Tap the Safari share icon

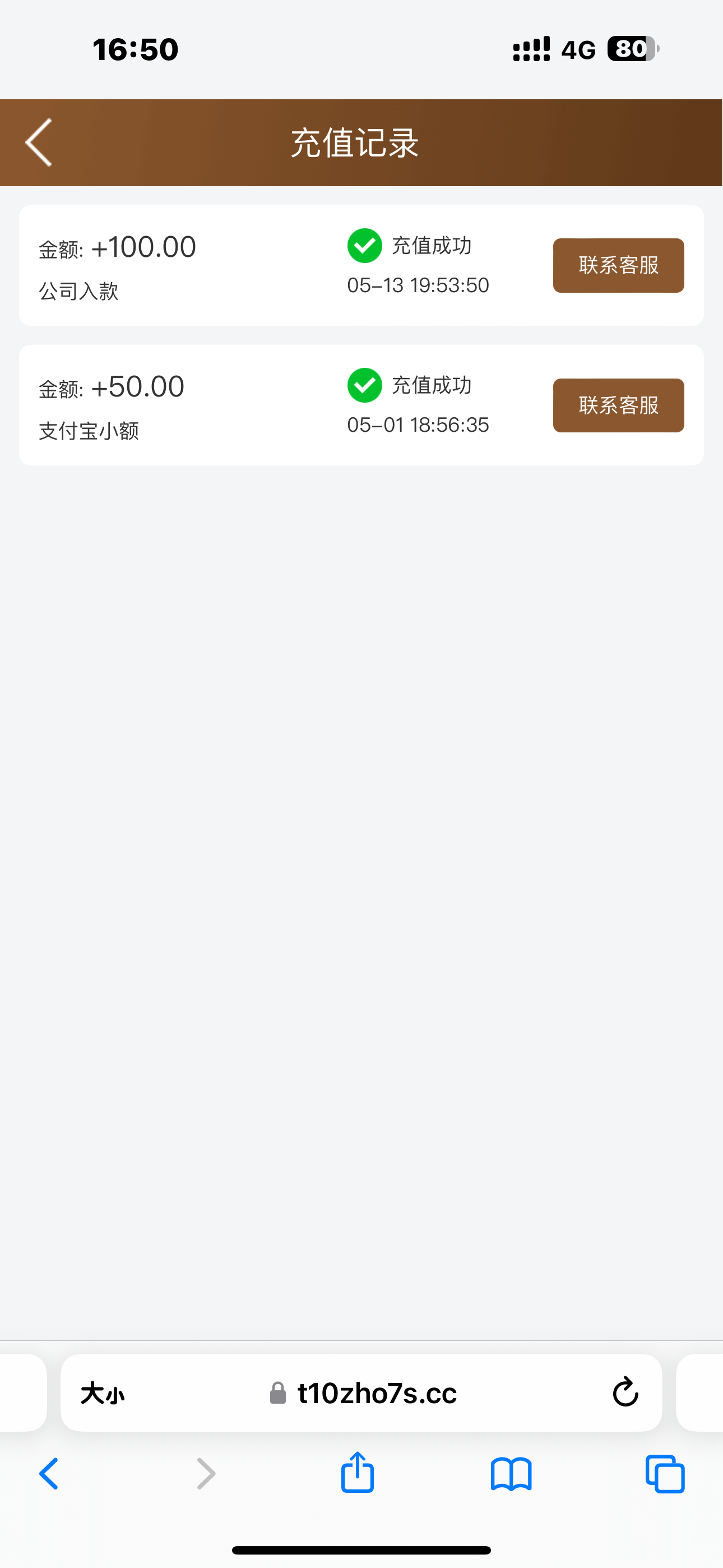click(x=357, y=1473)
